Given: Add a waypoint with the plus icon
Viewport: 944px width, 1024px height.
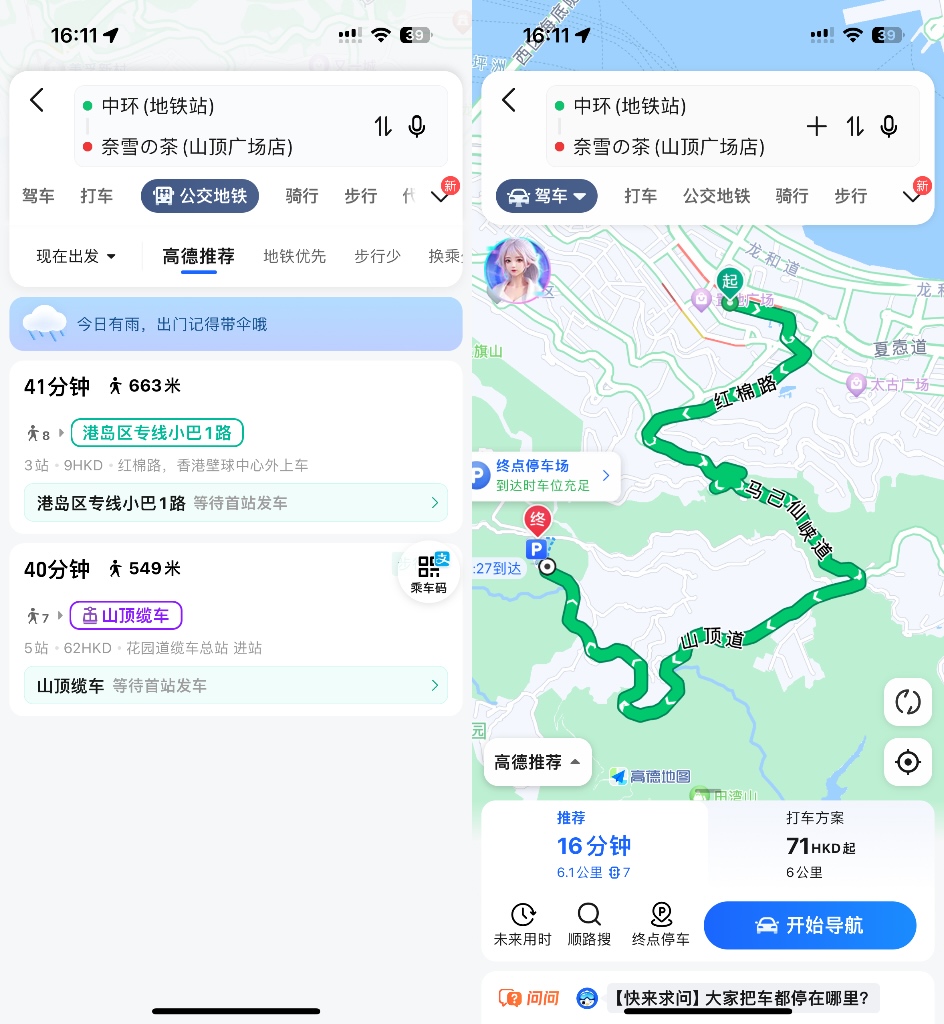Looking at the screenshot, I should point(817,127).
